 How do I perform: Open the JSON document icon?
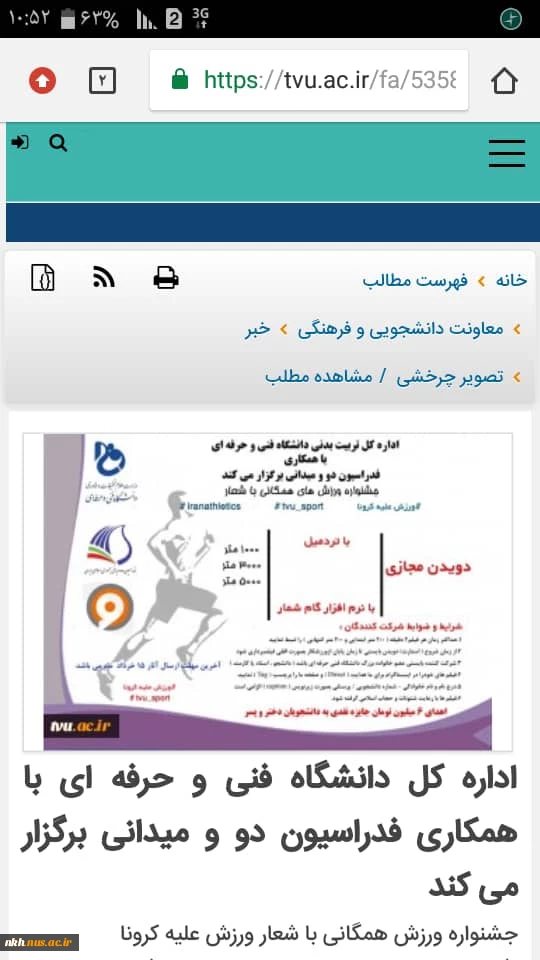pyautogui.click(x=43, y=277)
